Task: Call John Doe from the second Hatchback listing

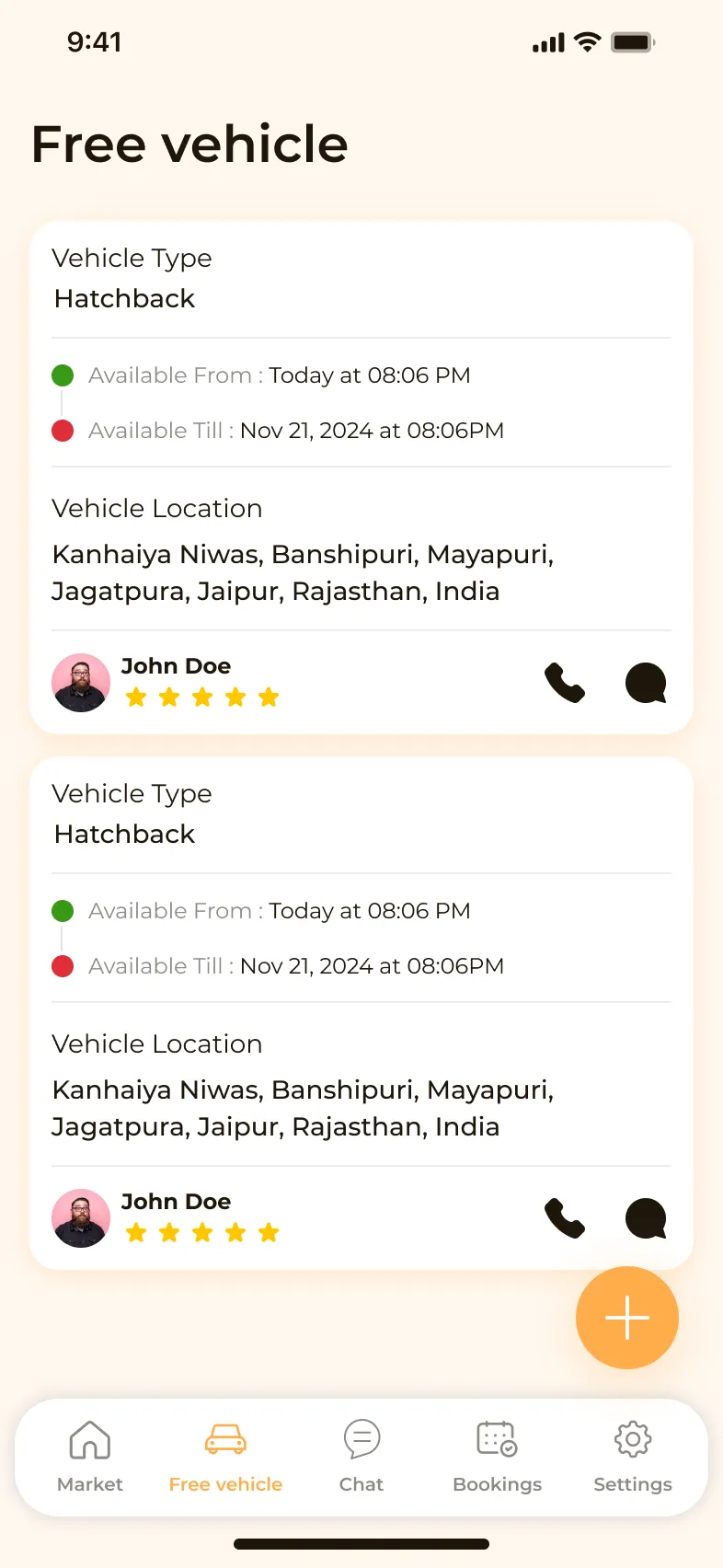Action: [565, 1218]
